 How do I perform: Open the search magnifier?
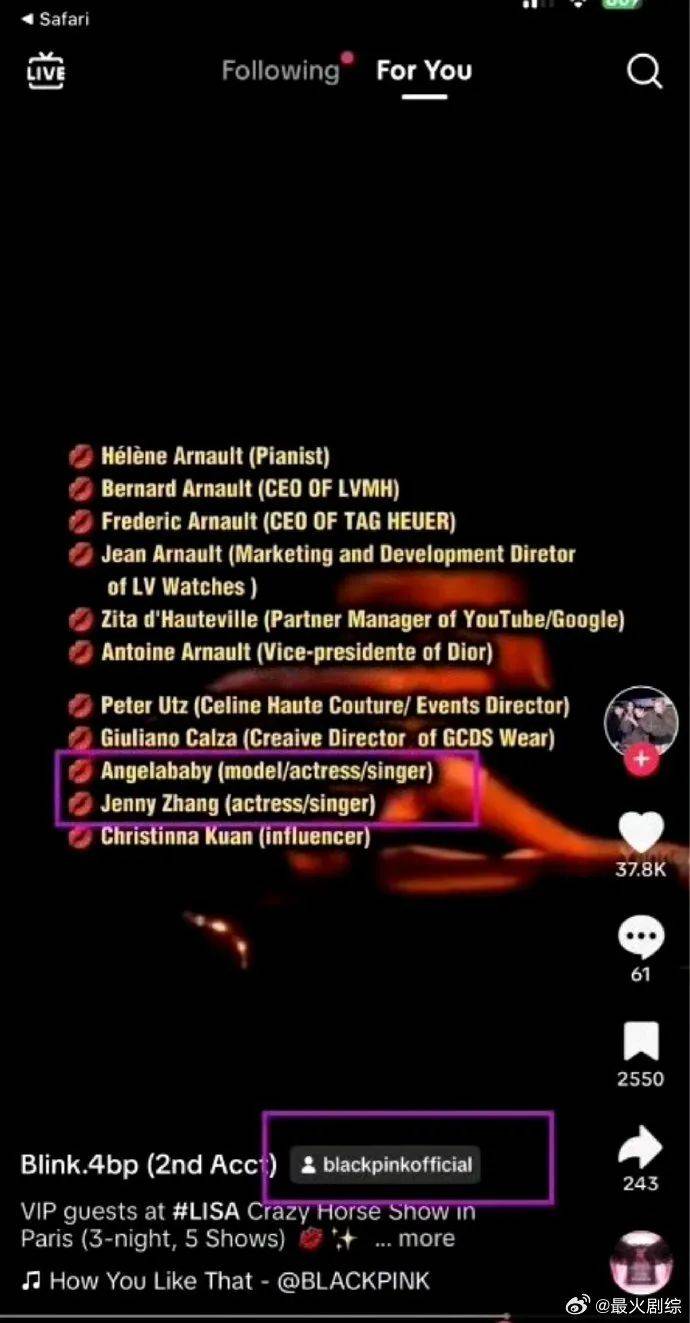[644, 71]
